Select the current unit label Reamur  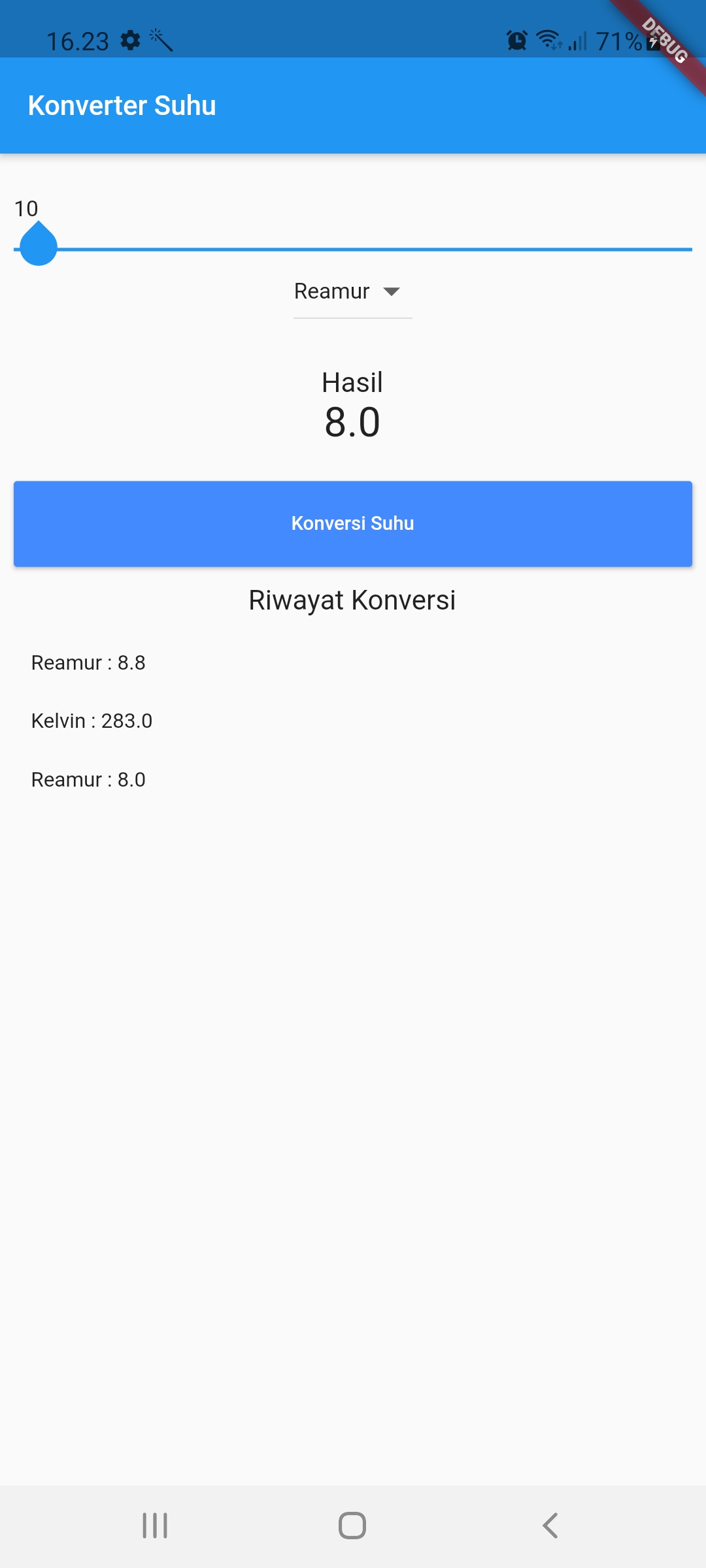[x=331, y=291]
